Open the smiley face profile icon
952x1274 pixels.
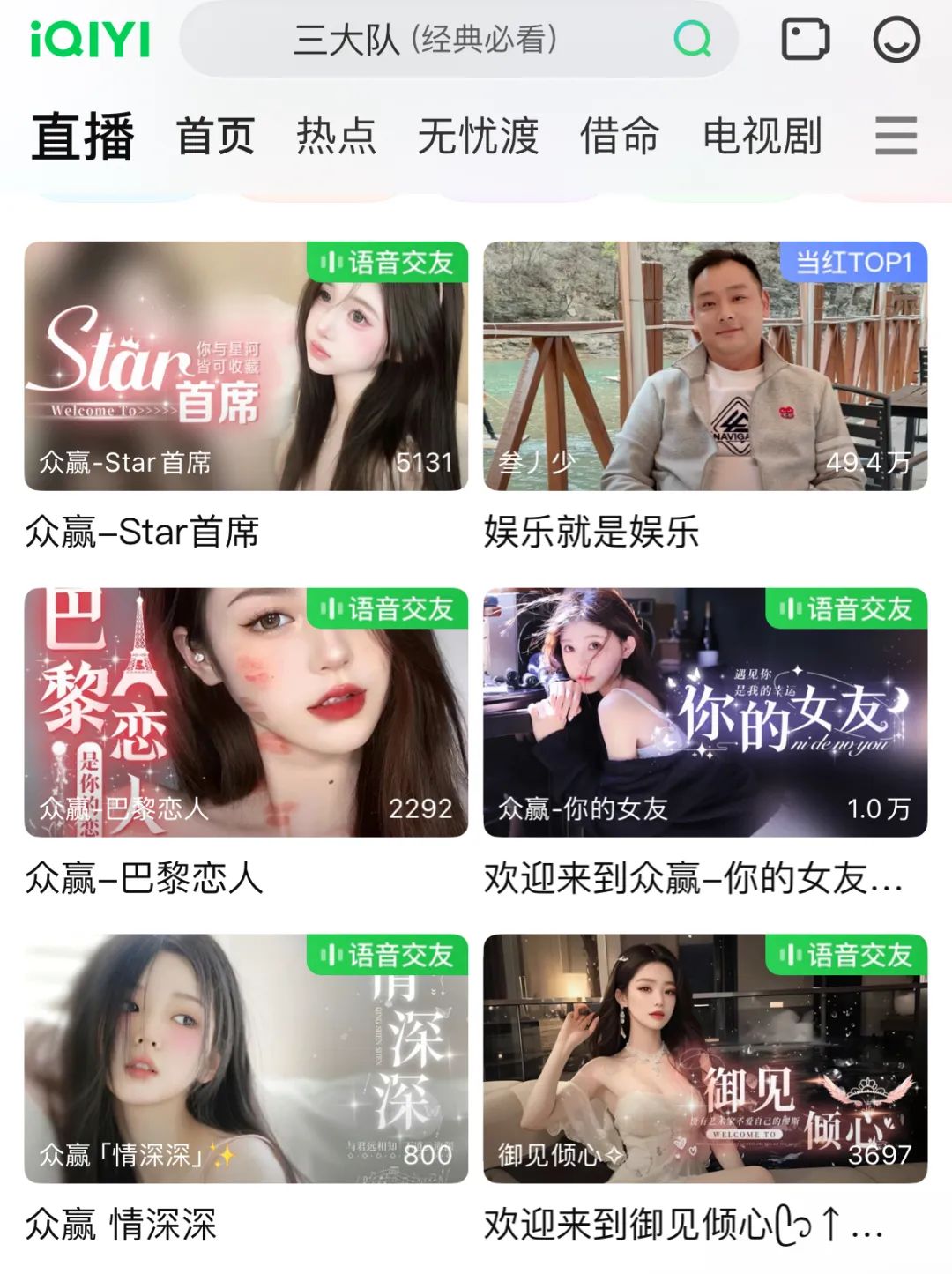(x=896, y=40)
